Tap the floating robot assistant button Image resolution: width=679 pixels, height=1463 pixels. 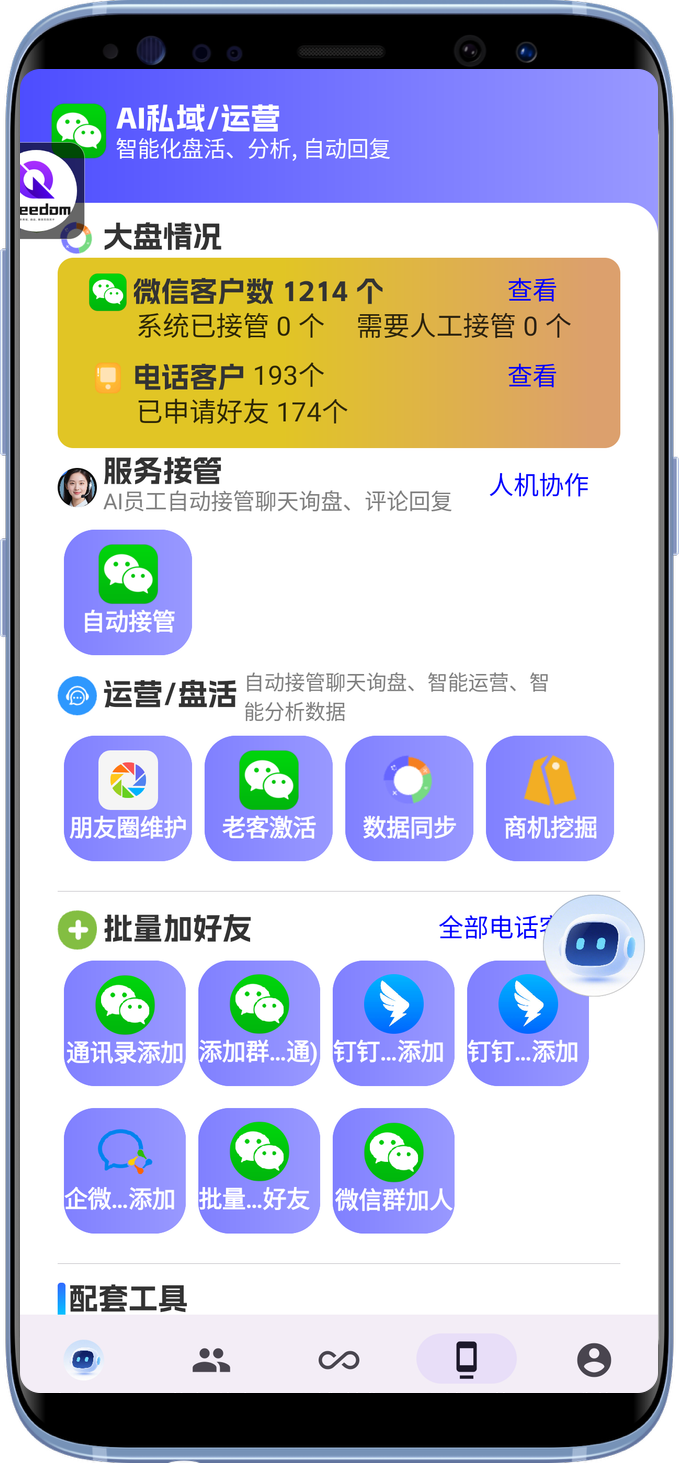594,946
